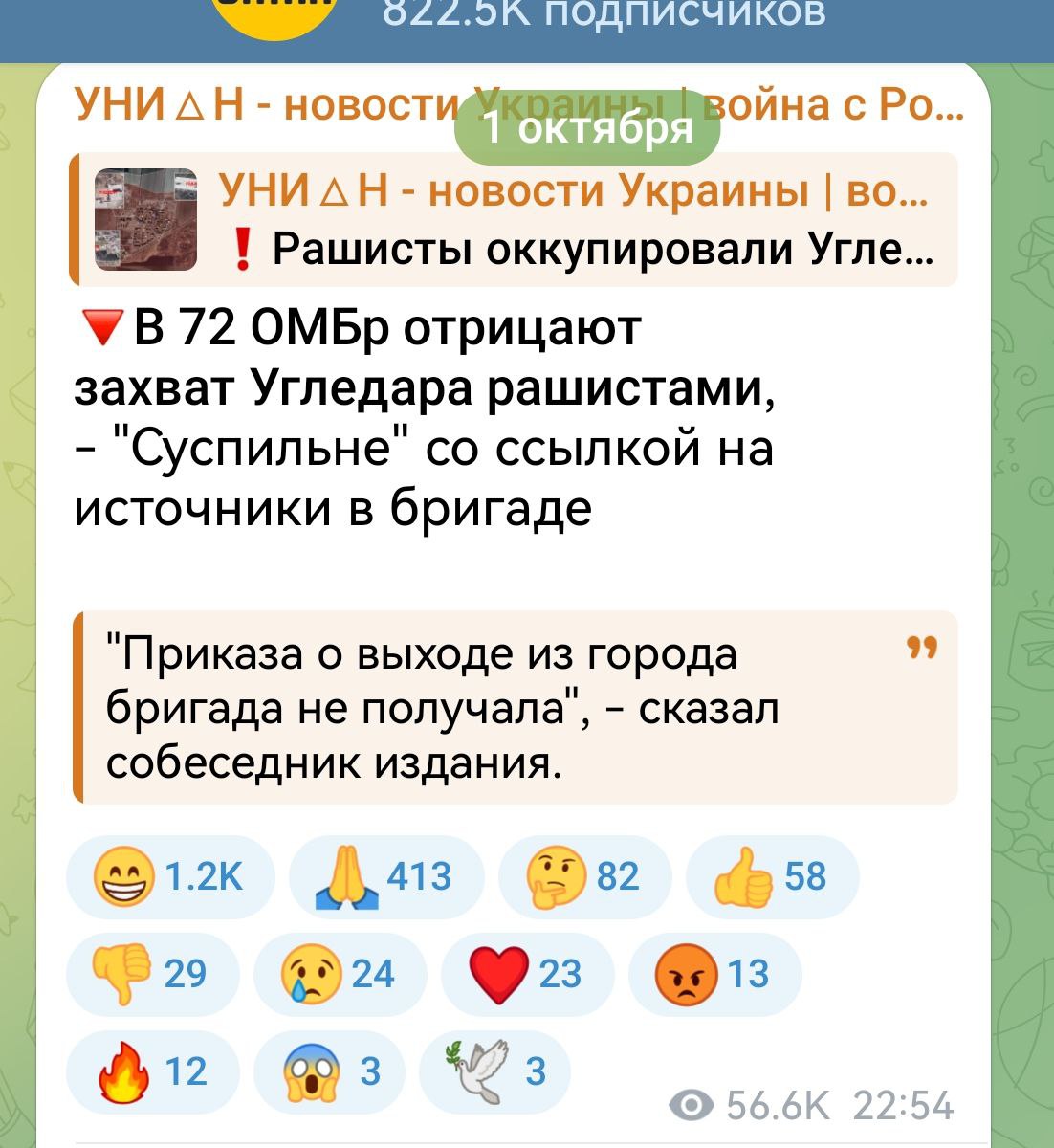Viewport: 1054px width, 1148px height.
Task: Add the red heart reaction (23)
Action: (526, 973)
